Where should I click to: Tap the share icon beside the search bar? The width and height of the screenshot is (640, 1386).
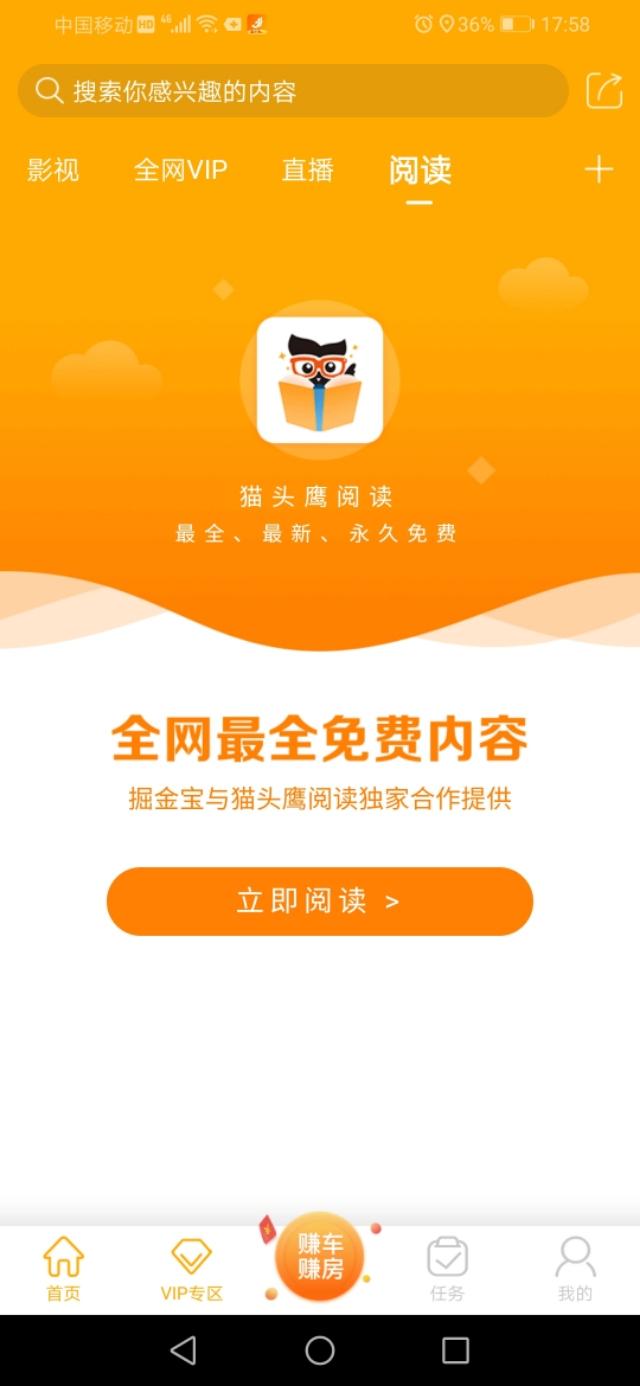point(604,90)
